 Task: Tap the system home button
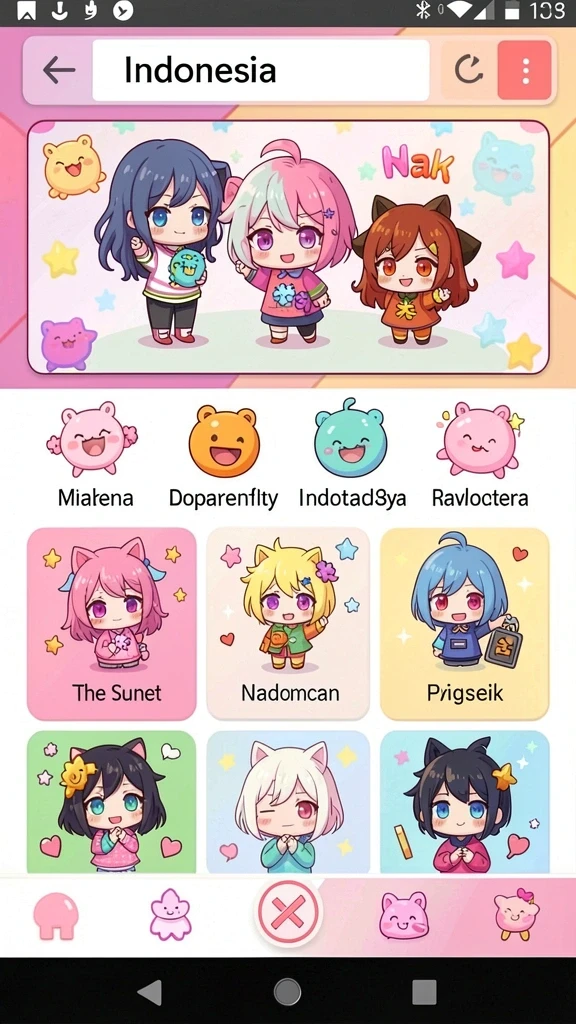click(287, 993)
